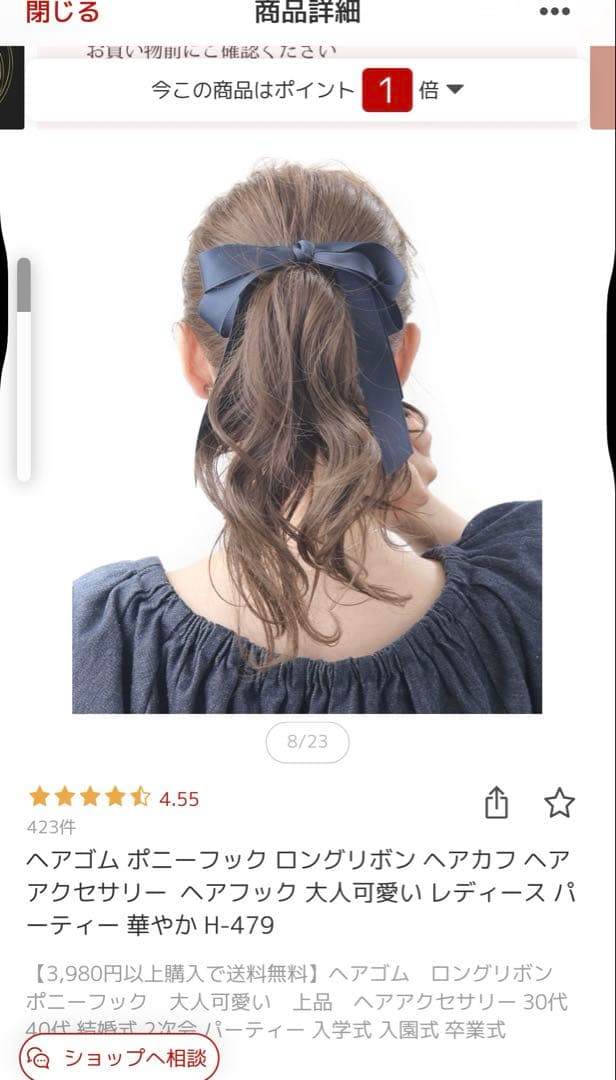616x1080 pixels.
Task: Share this product
Action: click(497, 802)
